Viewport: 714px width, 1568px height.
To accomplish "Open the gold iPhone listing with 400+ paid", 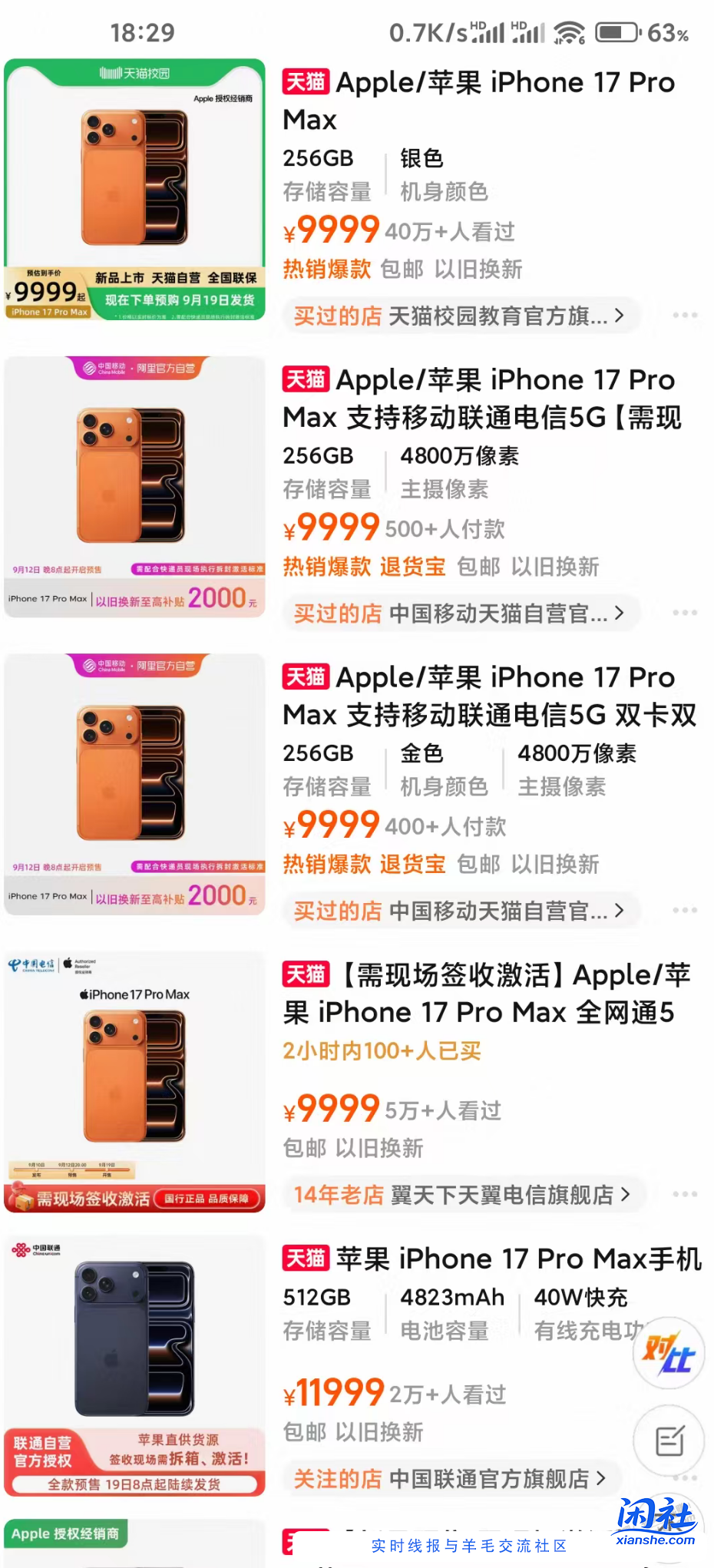I will pos(490,696).
